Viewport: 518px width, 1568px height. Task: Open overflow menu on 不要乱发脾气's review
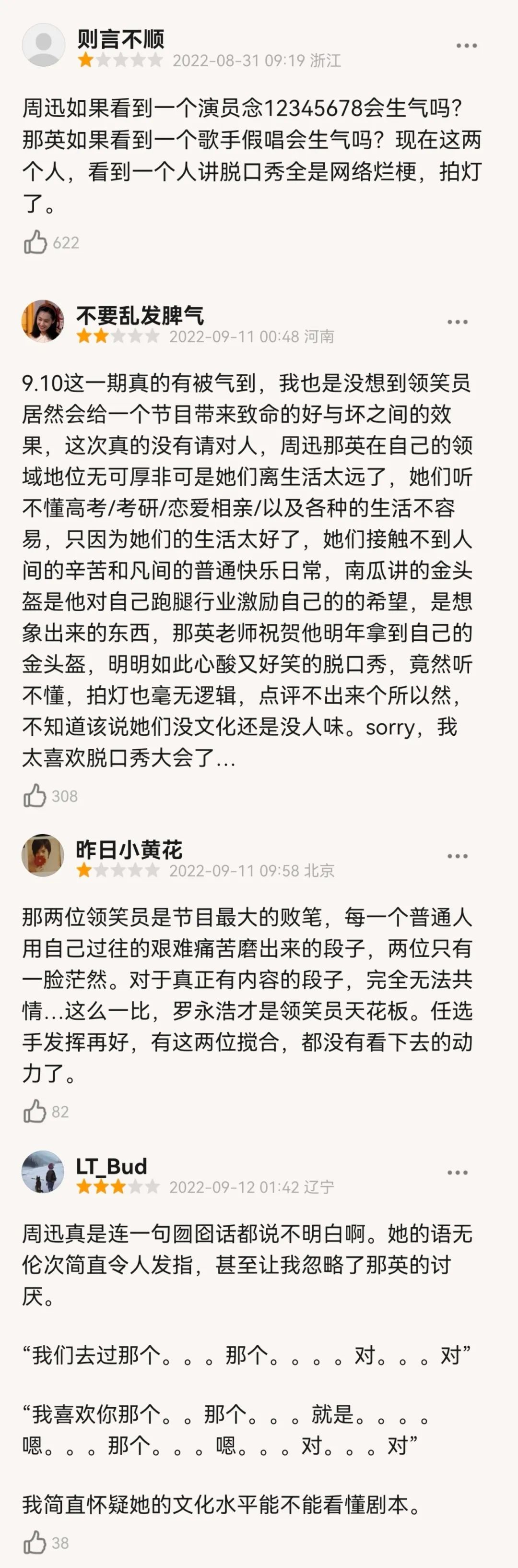(x=457, y=322)
